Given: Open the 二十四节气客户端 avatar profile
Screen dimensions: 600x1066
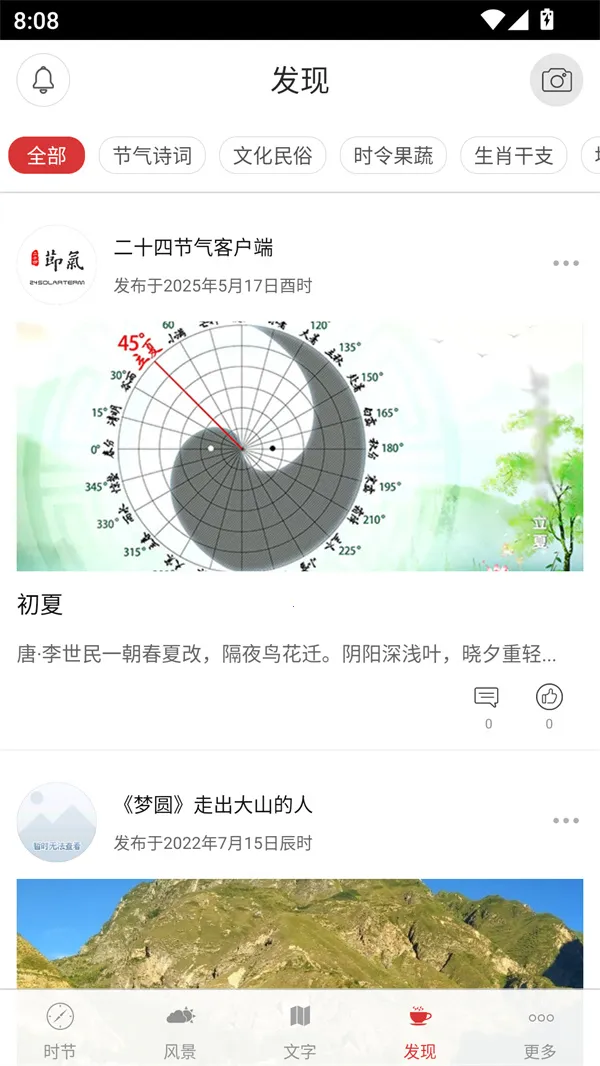Looking at the screenshot, I should point(57,265).
